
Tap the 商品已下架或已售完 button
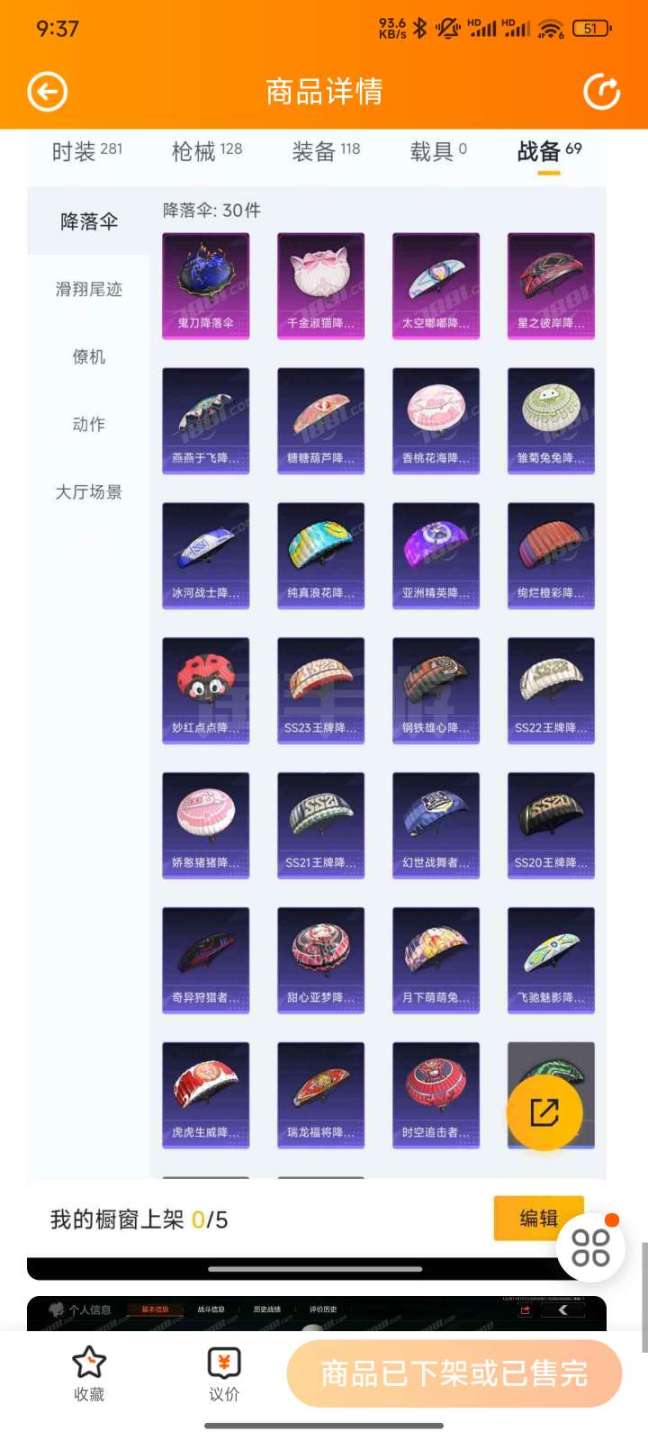click(454, 1374)
